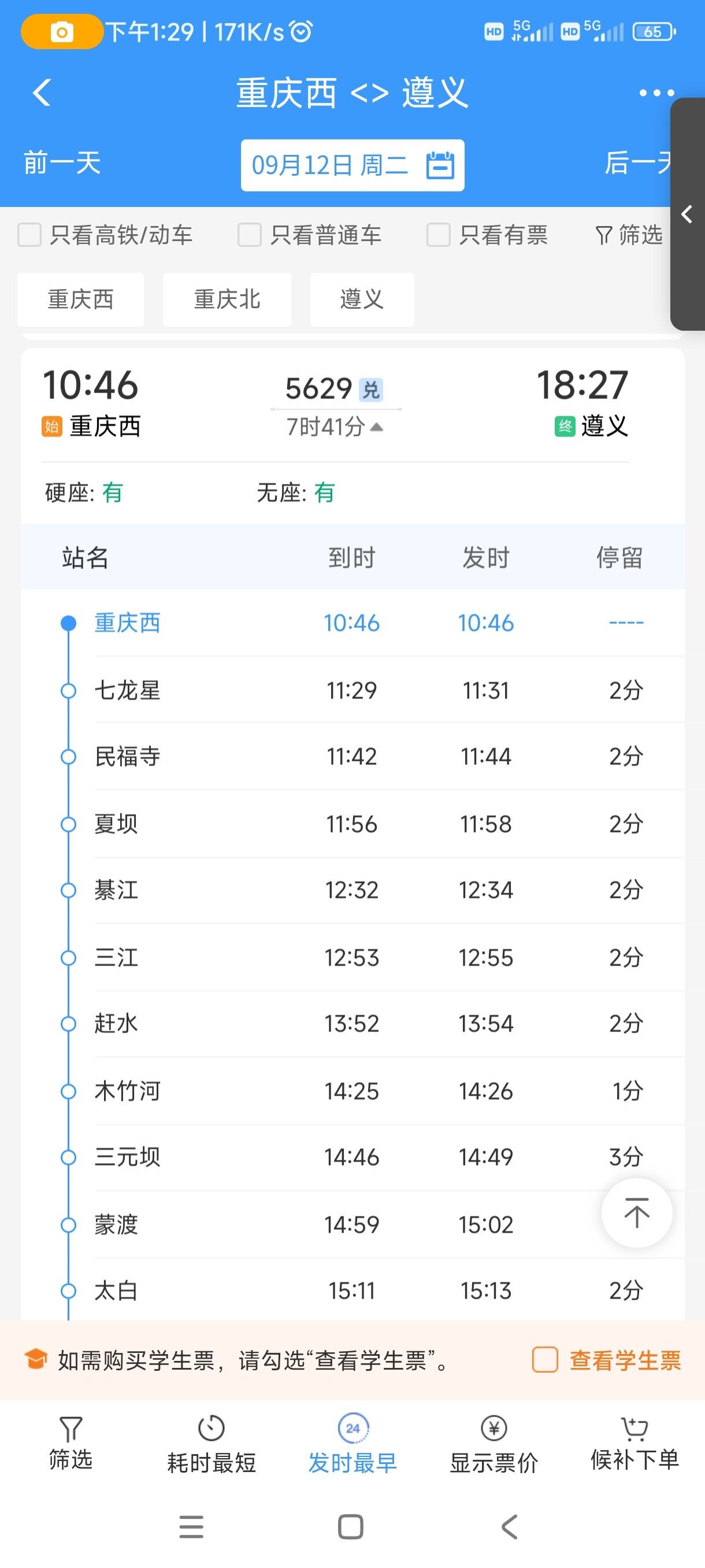Open 筛选 in the bottom bar
This screenshot has height=1568, width=705.
(x=70, y=1443)
